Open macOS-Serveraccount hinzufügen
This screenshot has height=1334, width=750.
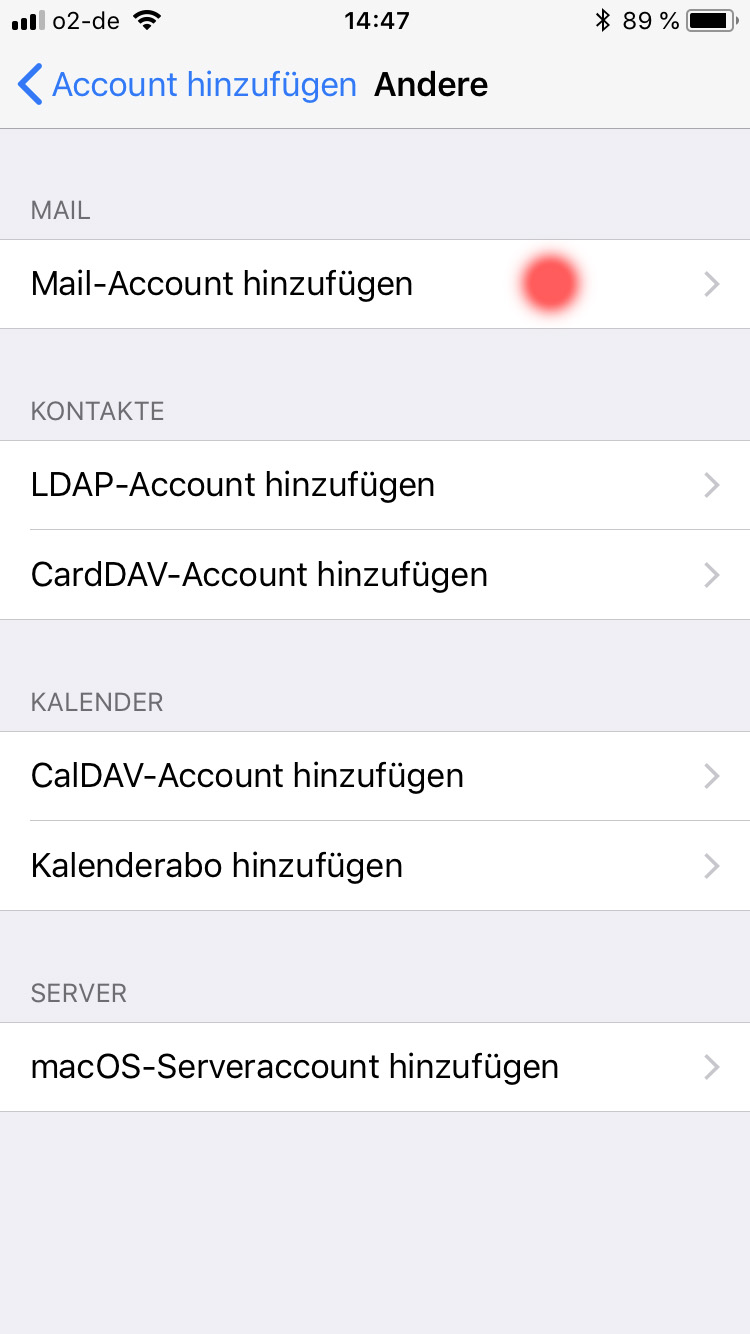click(x=375, y=1067)
